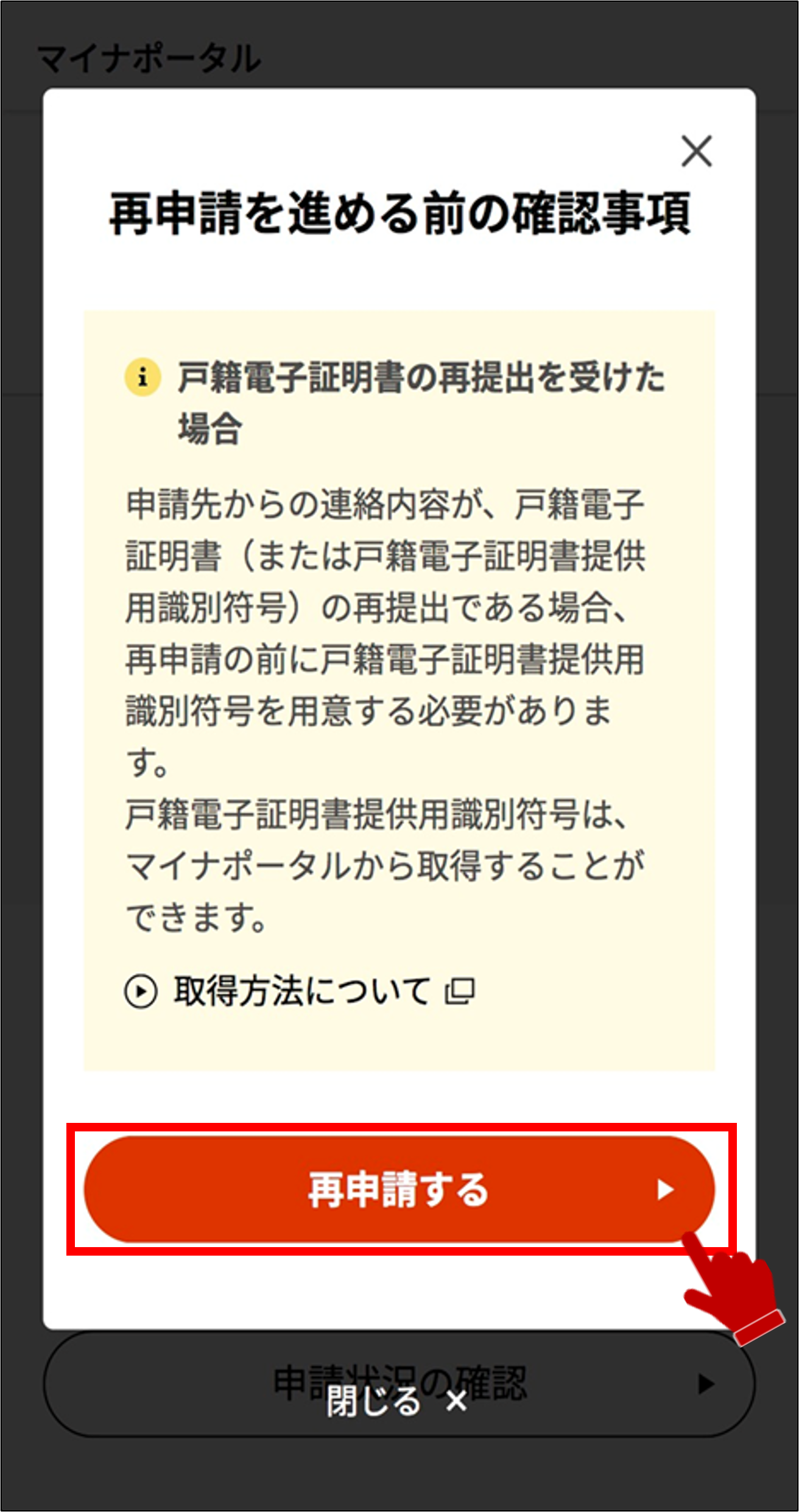The height and width of the screenshot is (1512, 799).
Task: Tap 閉じる to close the dialog
Action: click(396, 1401)
